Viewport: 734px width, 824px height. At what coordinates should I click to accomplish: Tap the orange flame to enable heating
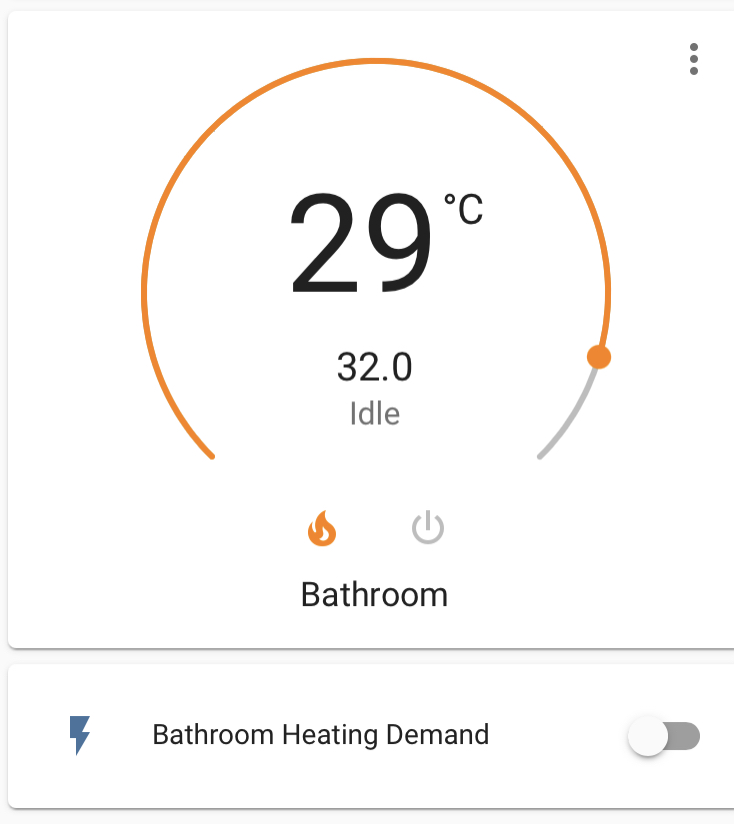321,529
